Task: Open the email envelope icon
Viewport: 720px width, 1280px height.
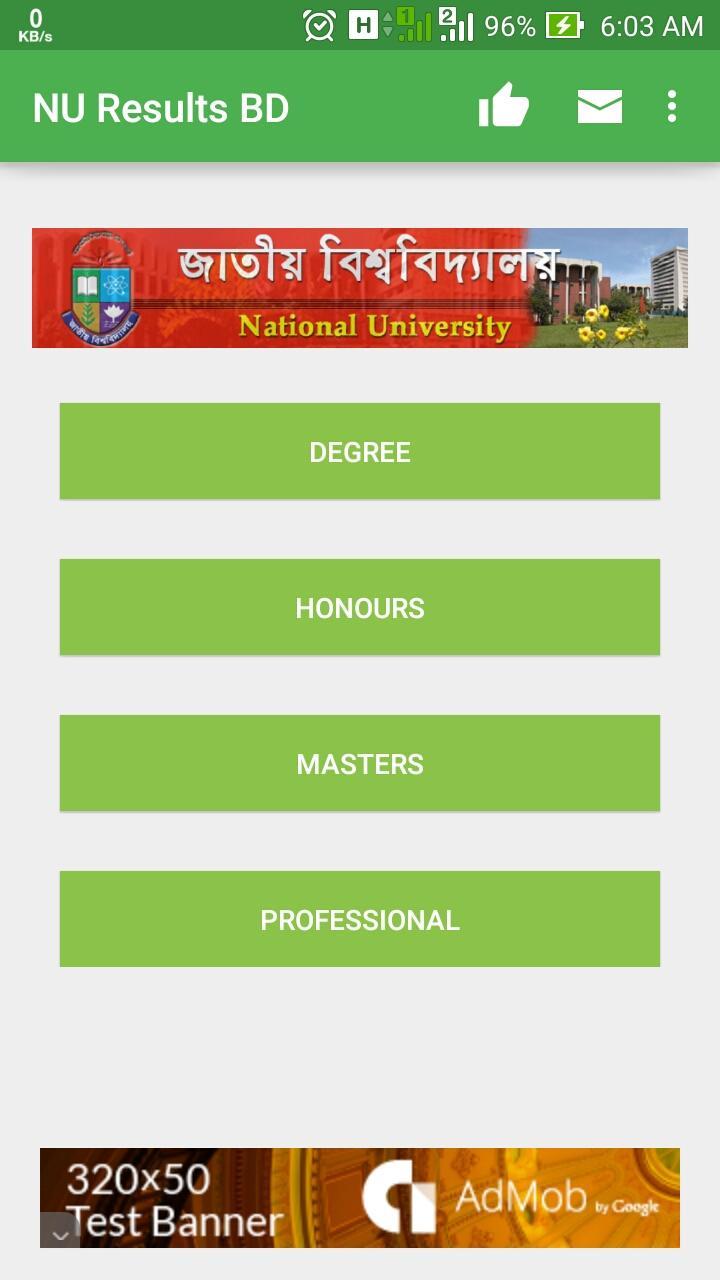Action: pyautogui.click(x=598, y=105)
